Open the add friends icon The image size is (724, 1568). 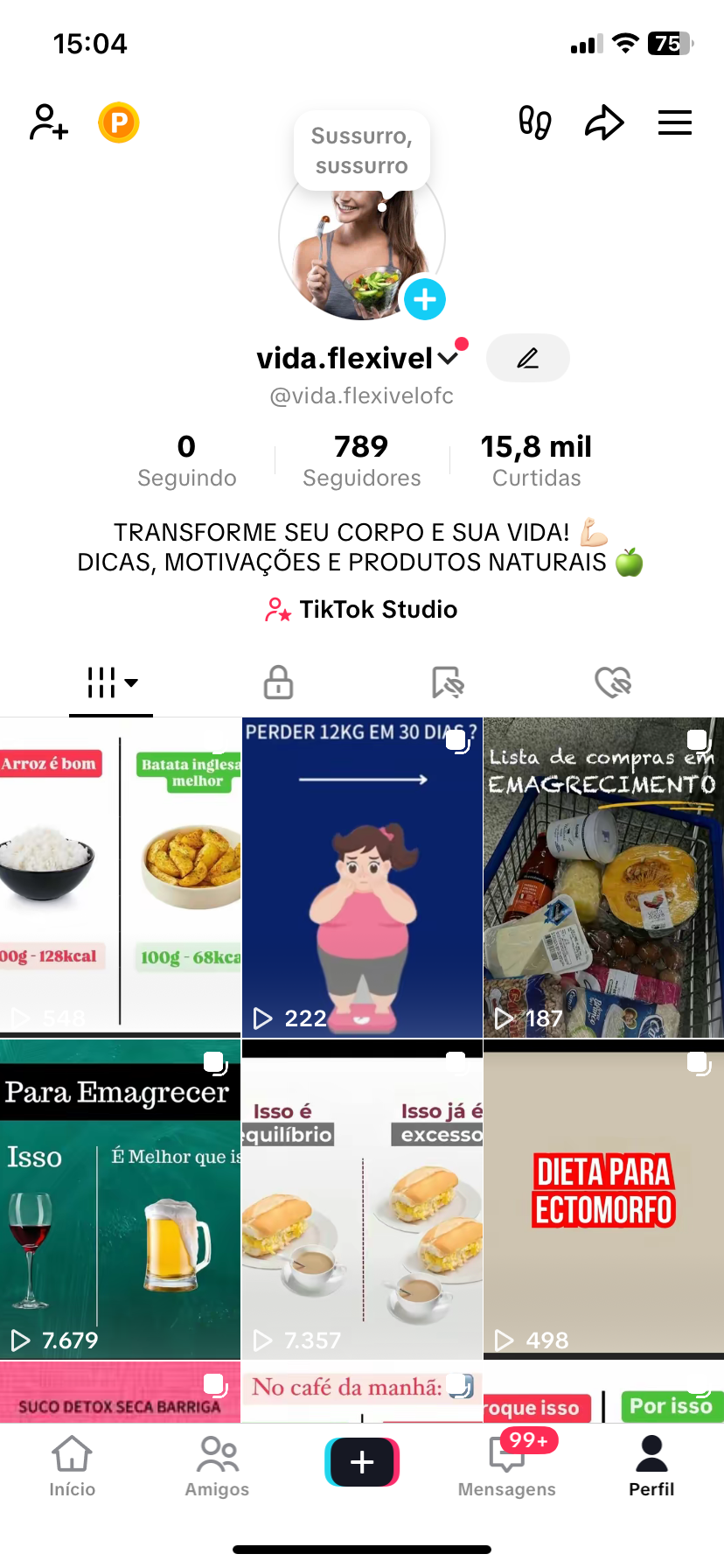pos(49,122)
